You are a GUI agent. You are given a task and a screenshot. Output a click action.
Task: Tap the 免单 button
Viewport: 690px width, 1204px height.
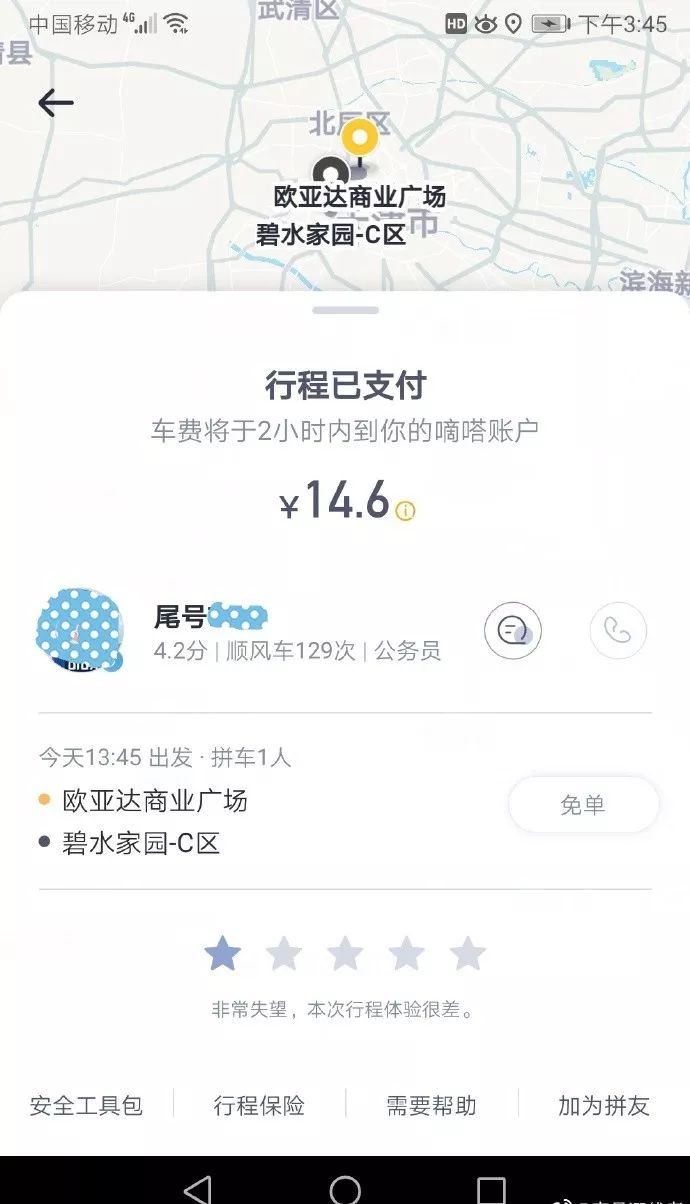(583, 805)
